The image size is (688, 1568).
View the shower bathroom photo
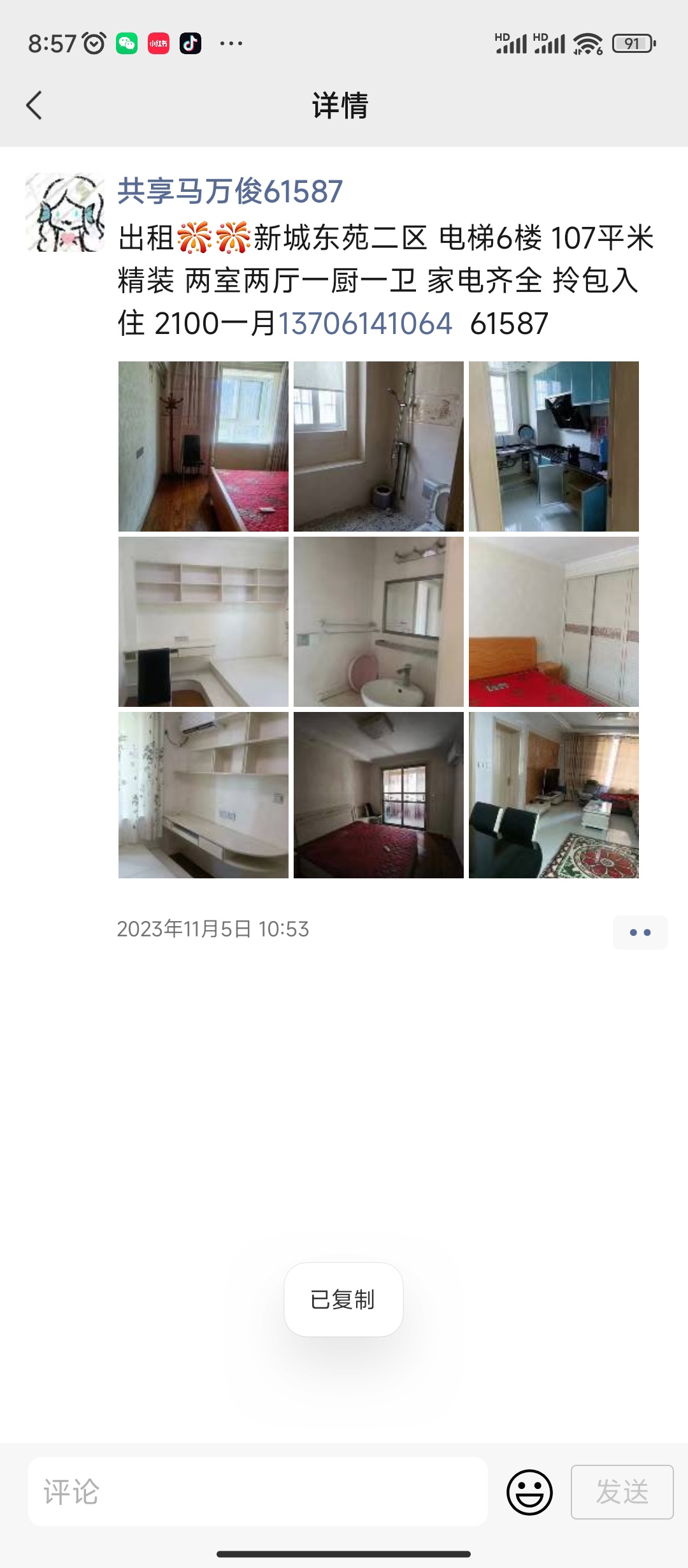coord(378,446)
